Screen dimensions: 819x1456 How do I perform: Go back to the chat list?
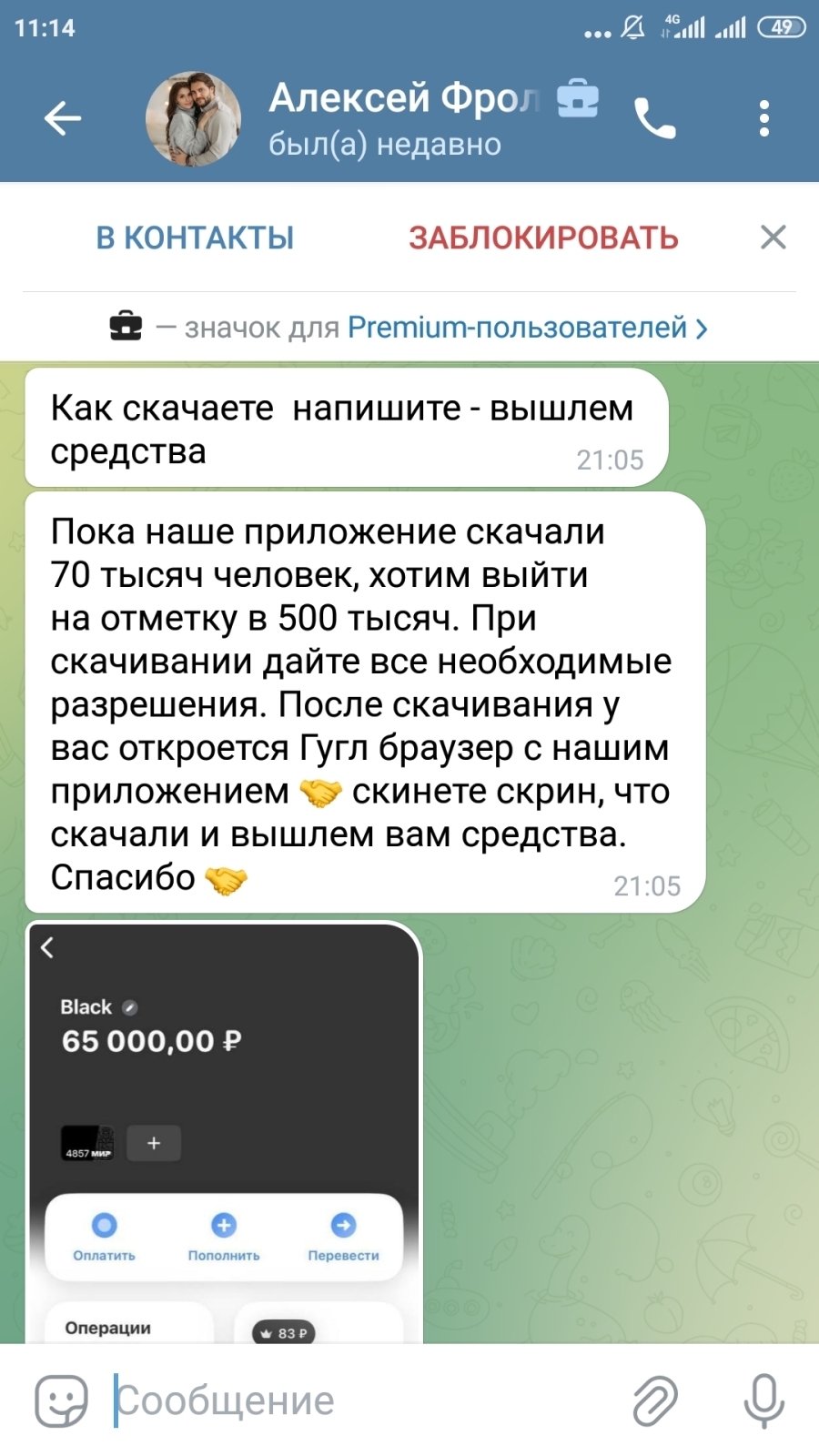pyautogui.click(x=62, y=118)
